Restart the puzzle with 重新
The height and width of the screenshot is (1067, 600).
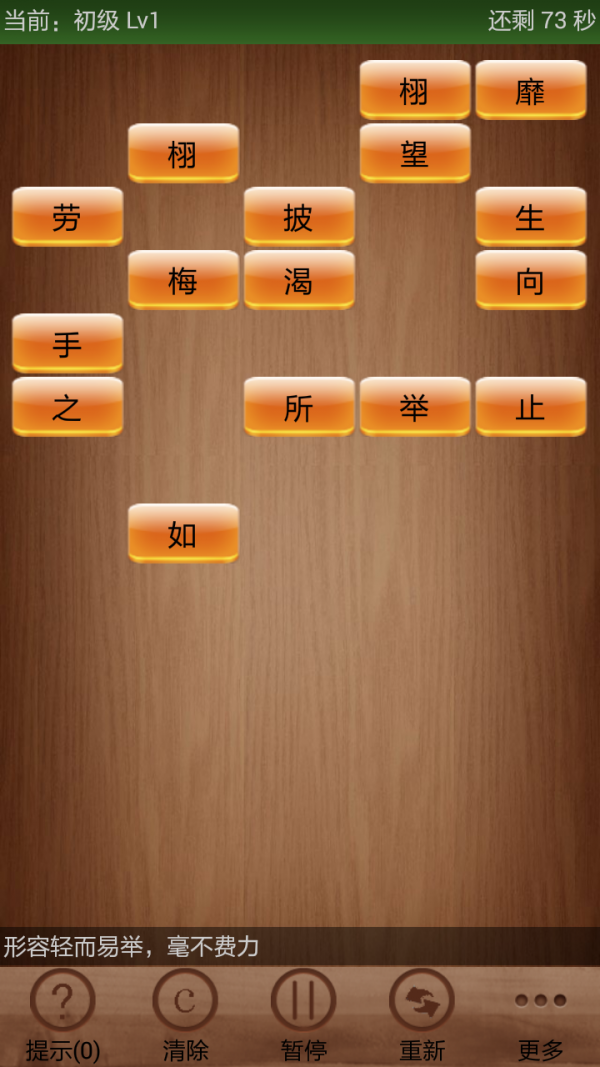click(x=422, y=1014)
